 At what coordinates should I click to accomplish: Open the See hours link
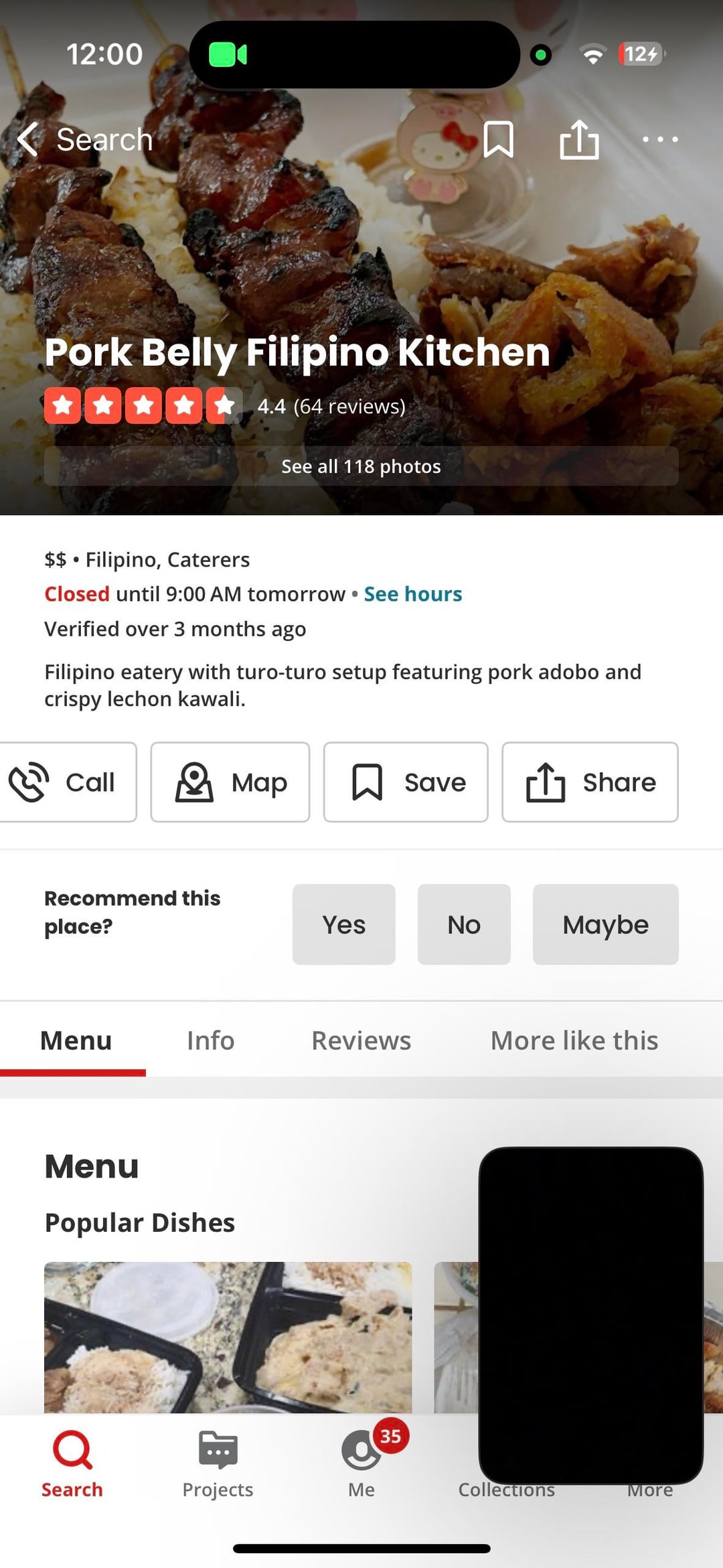[412, 594]
